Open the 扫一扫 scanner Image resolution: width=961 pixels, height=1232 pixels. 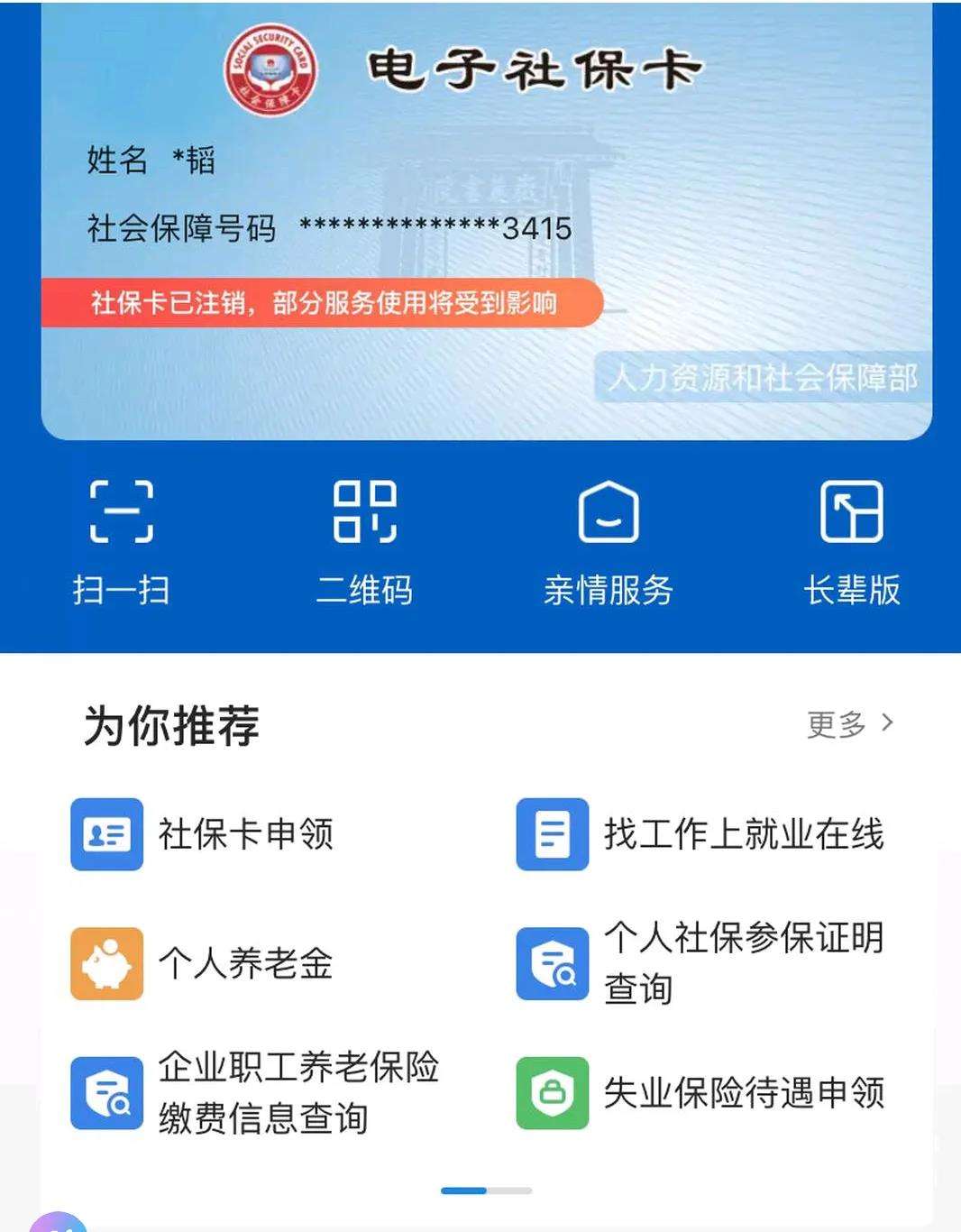122,541
